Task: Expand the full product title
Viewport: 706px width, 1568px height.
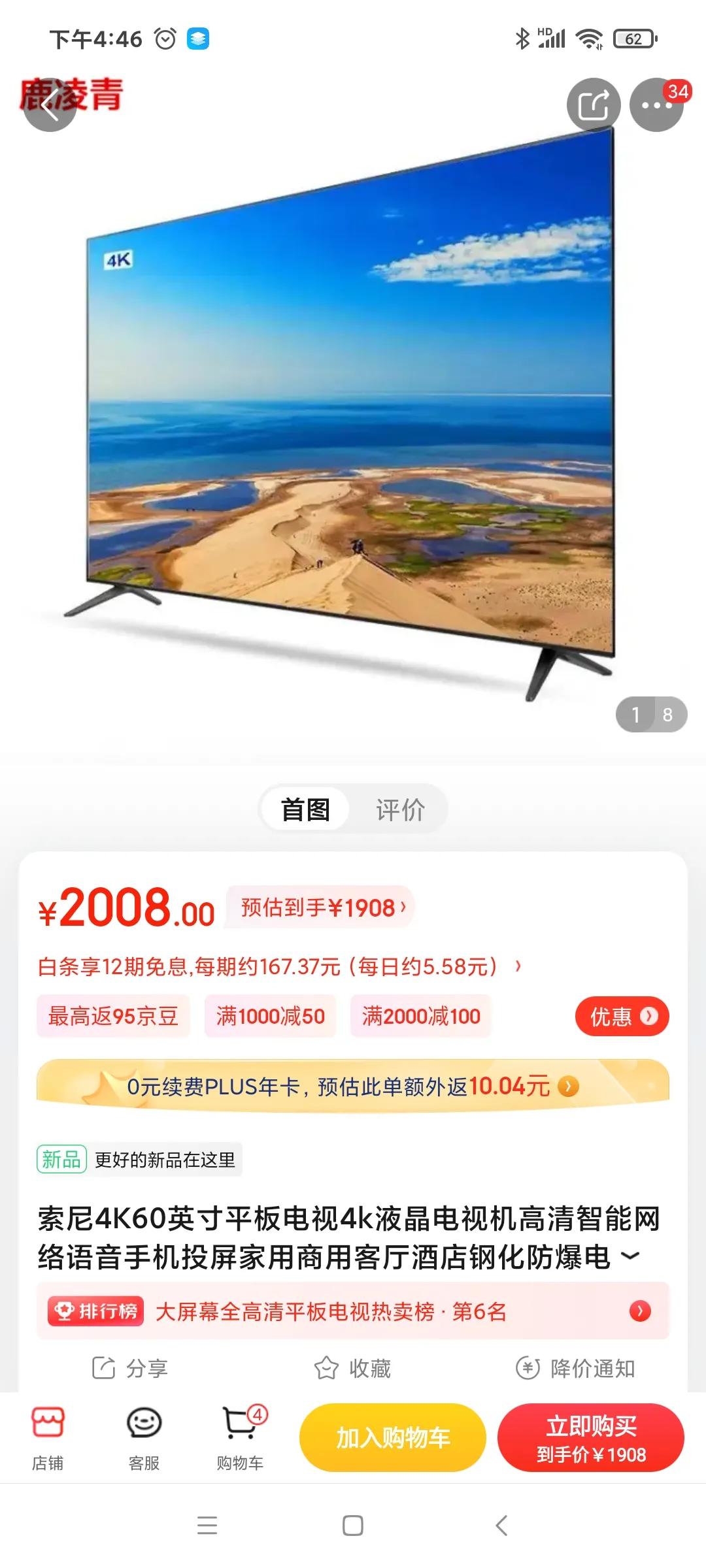Action: pos(630,1255)
